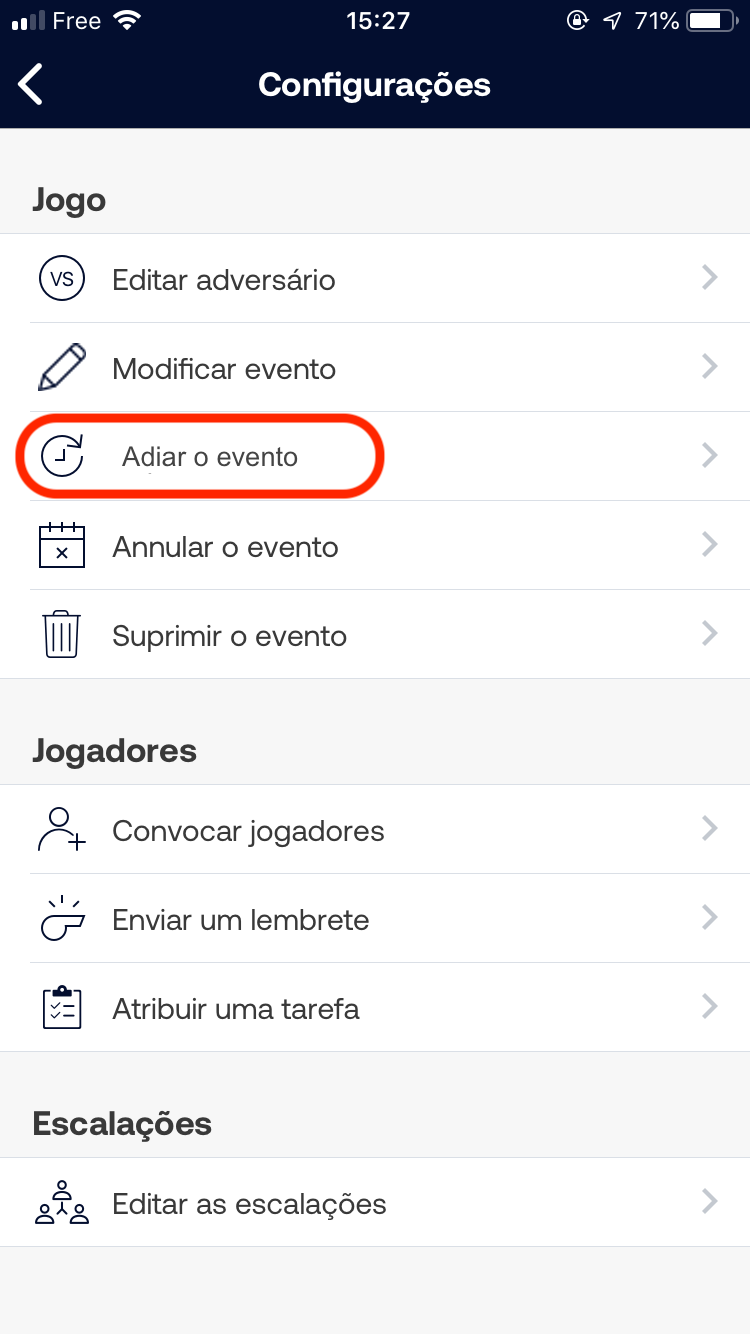750x1334 pixels.
Task: Tap the team lineup icon for Editar as escalações
Action: pos(61,1203)
